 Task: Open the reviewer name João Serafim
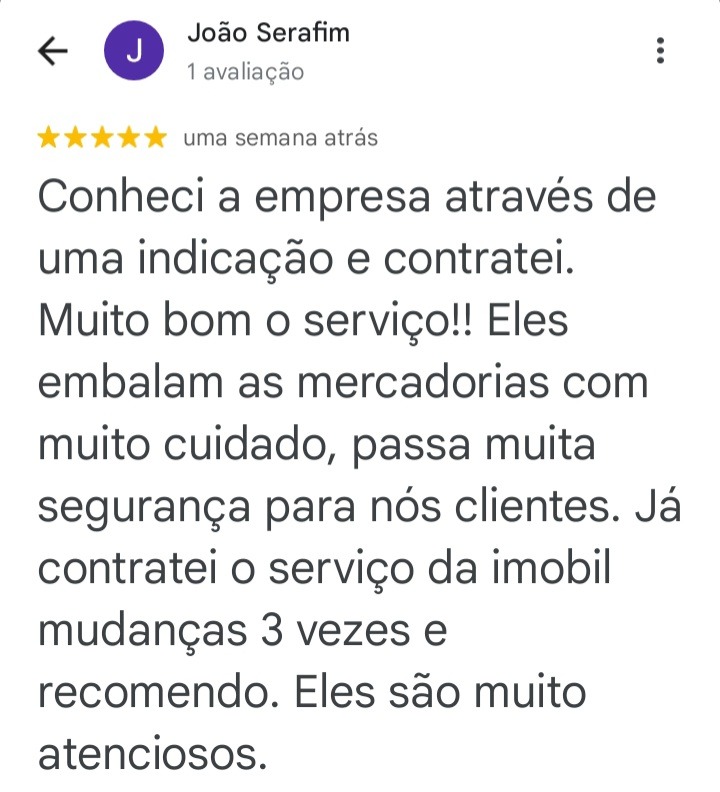point(268,33)
